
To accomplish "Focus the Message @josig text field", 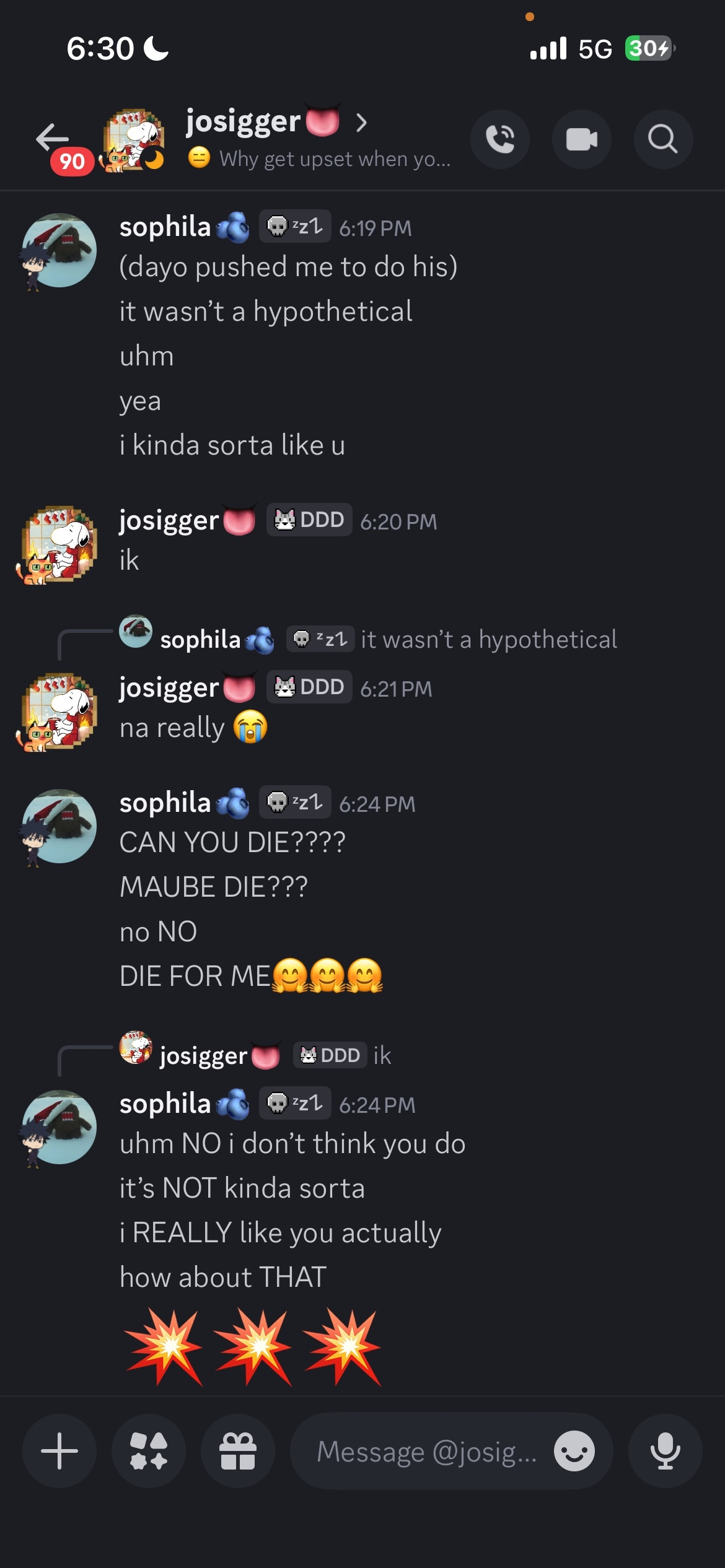I will pos(426,1451).
